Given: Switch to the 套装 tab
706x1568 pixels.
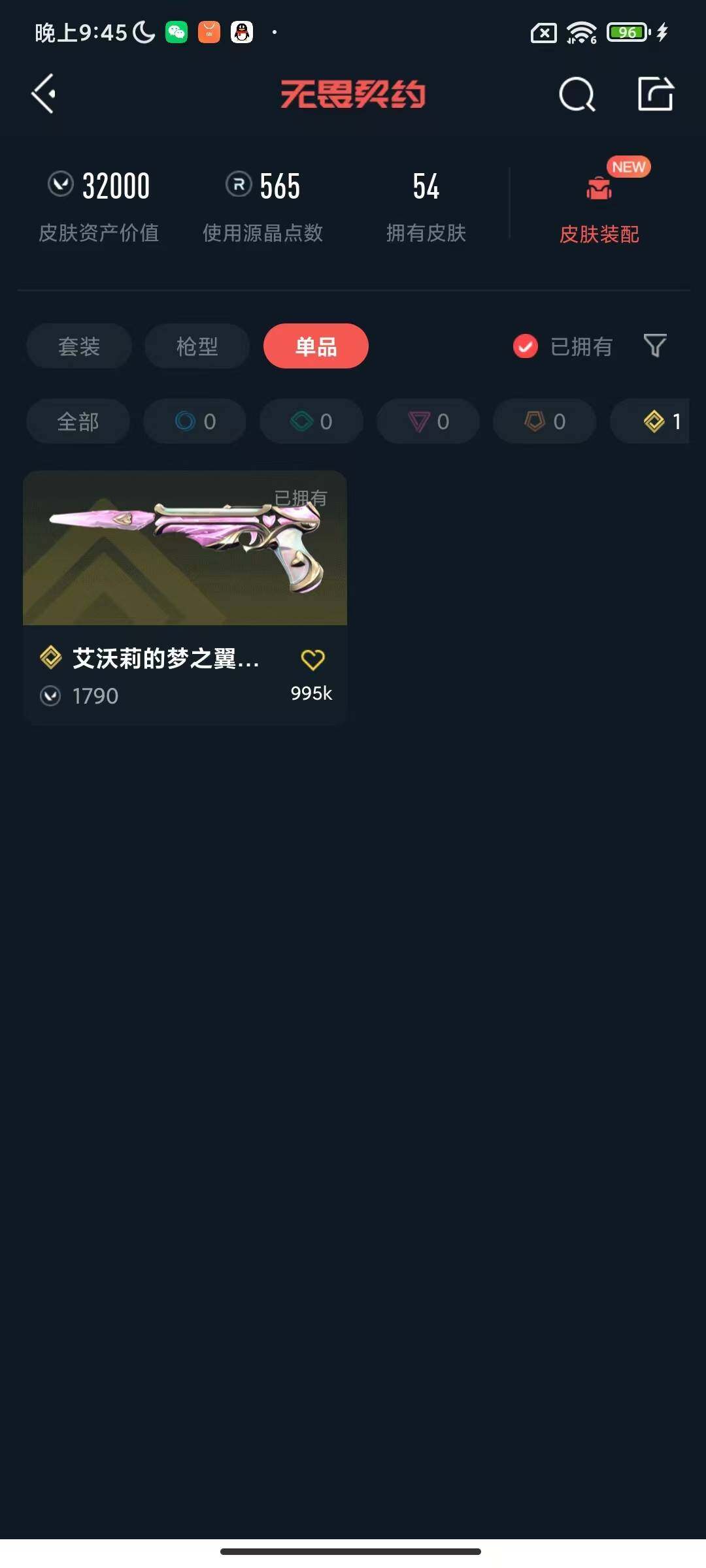Looking at the screenshot, I should [x=79, y=346].
